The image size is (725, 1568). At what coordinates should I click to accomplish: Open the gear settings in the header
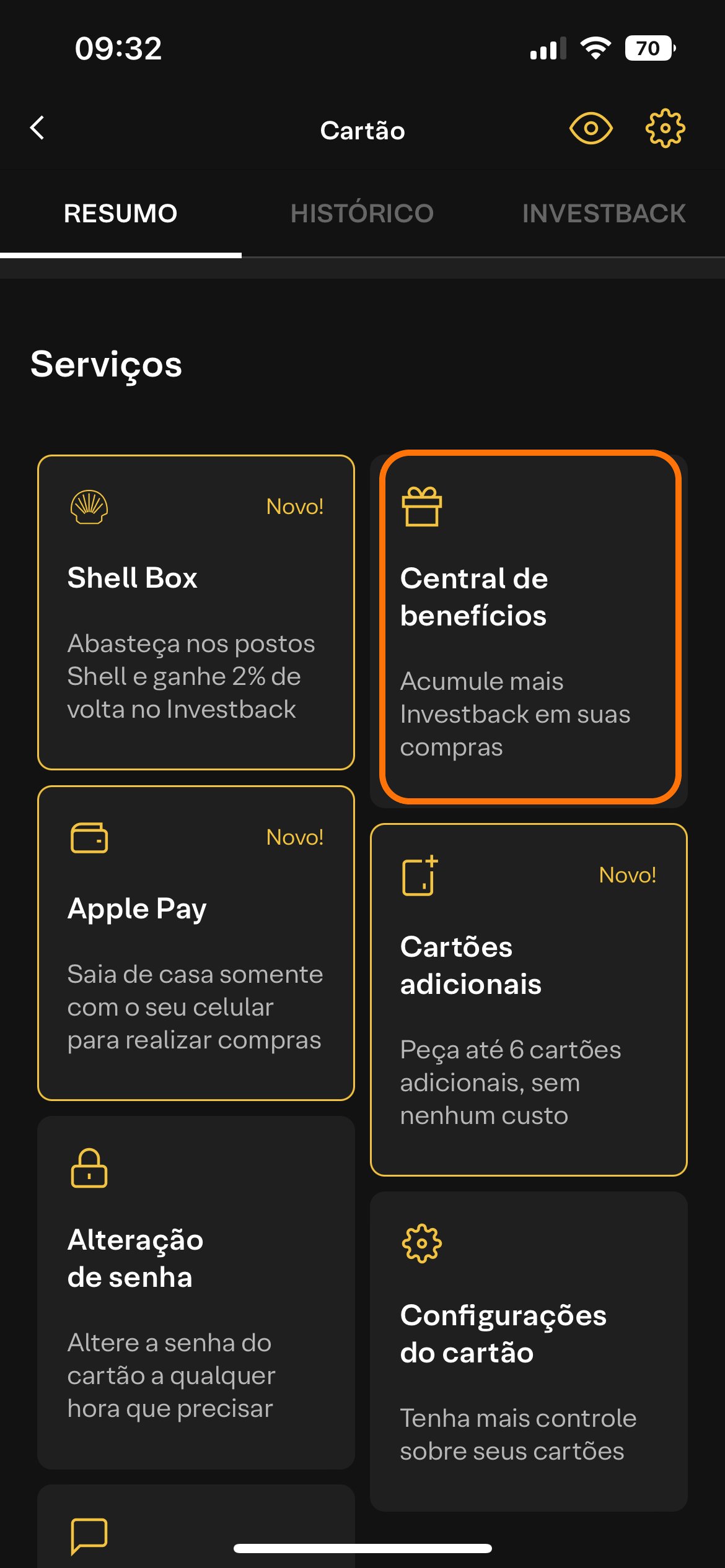[x=665, y=128]
